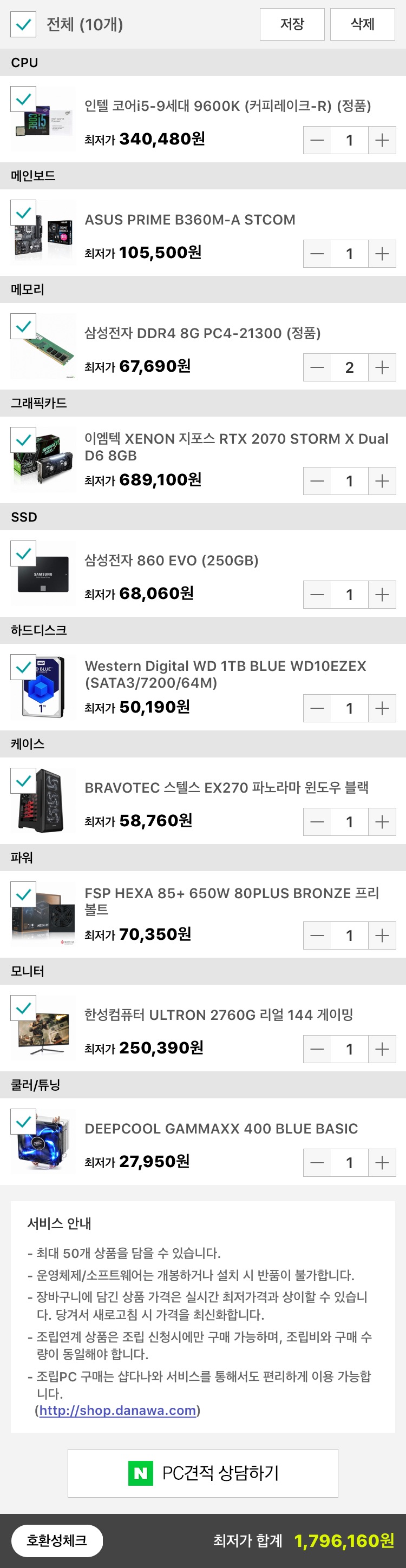Image resolution: width=406 pixels, height=1568 pixels.
Task: Increase quantity of Western Digital WD 1TB BLUE
Action: tap(382, 708)
